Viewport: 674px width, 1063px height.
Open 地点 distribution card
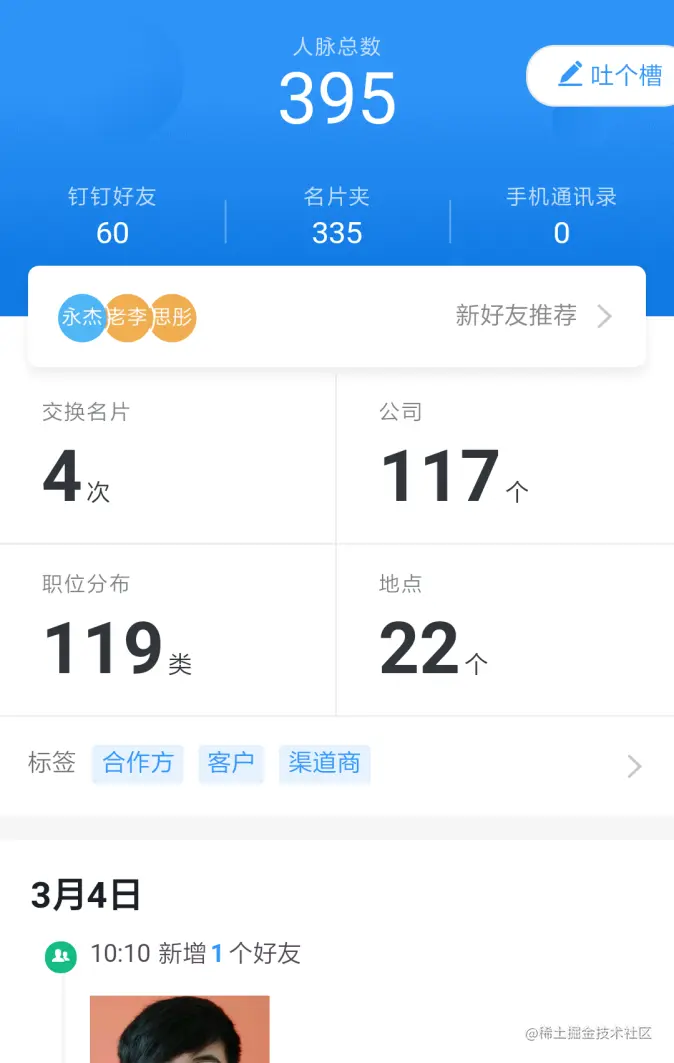[x=505, y=630]
